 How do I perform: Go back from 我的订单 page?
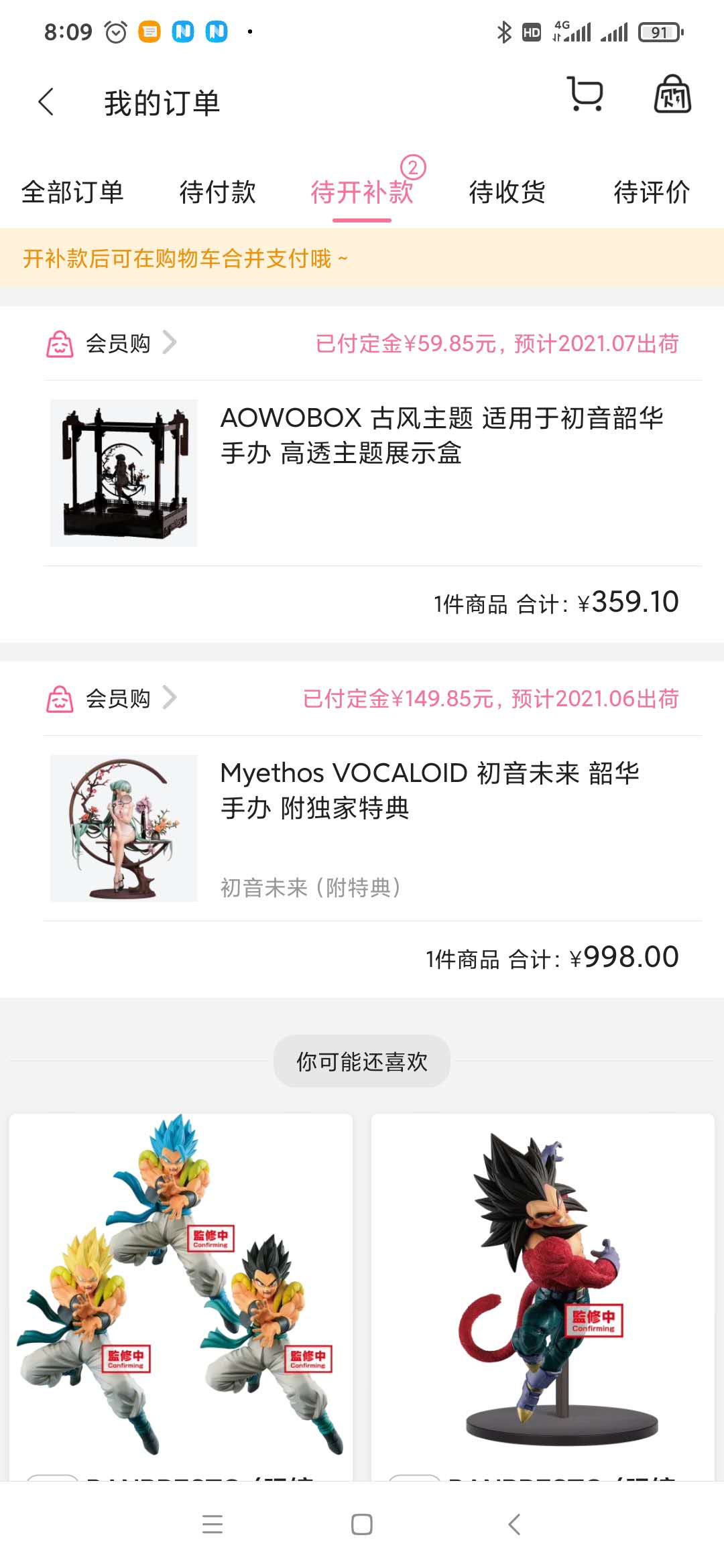[x=46, y=103]
